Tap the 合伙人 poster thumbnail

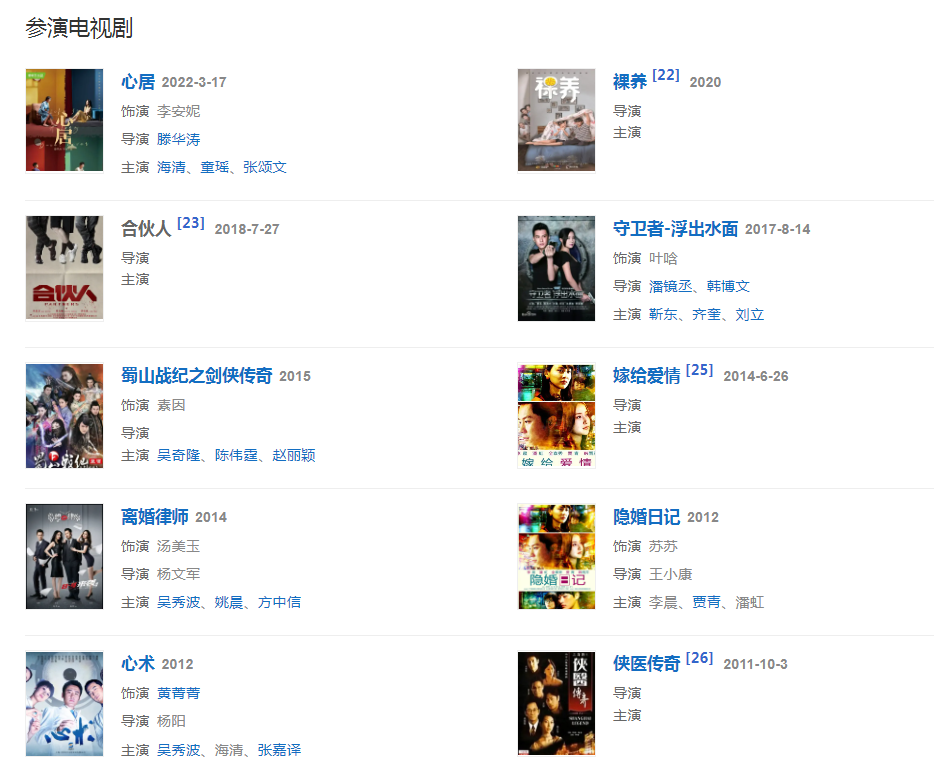pos(64,267)
